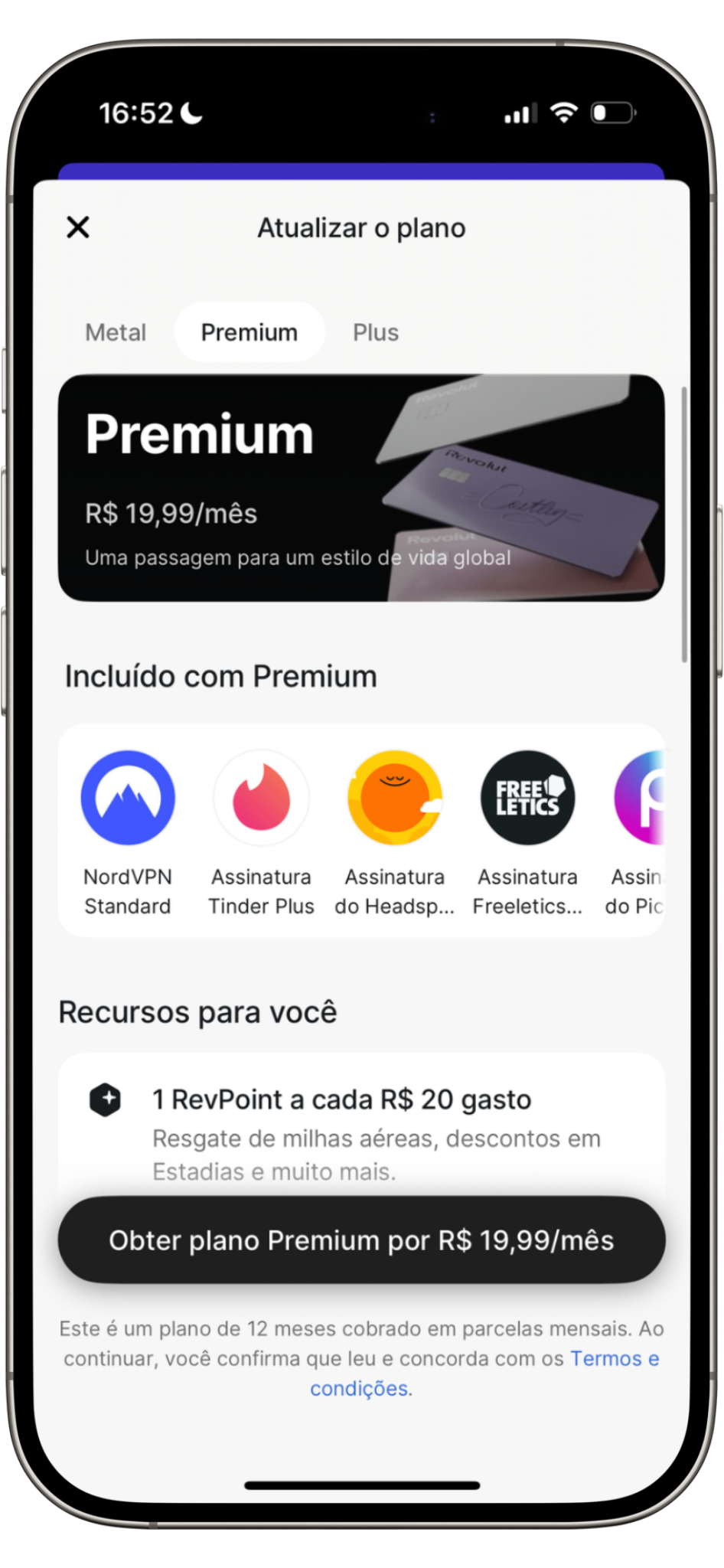View the Freeletics subscription benefit
Viewport: 724px width, 1568px height.
(527, 831)
